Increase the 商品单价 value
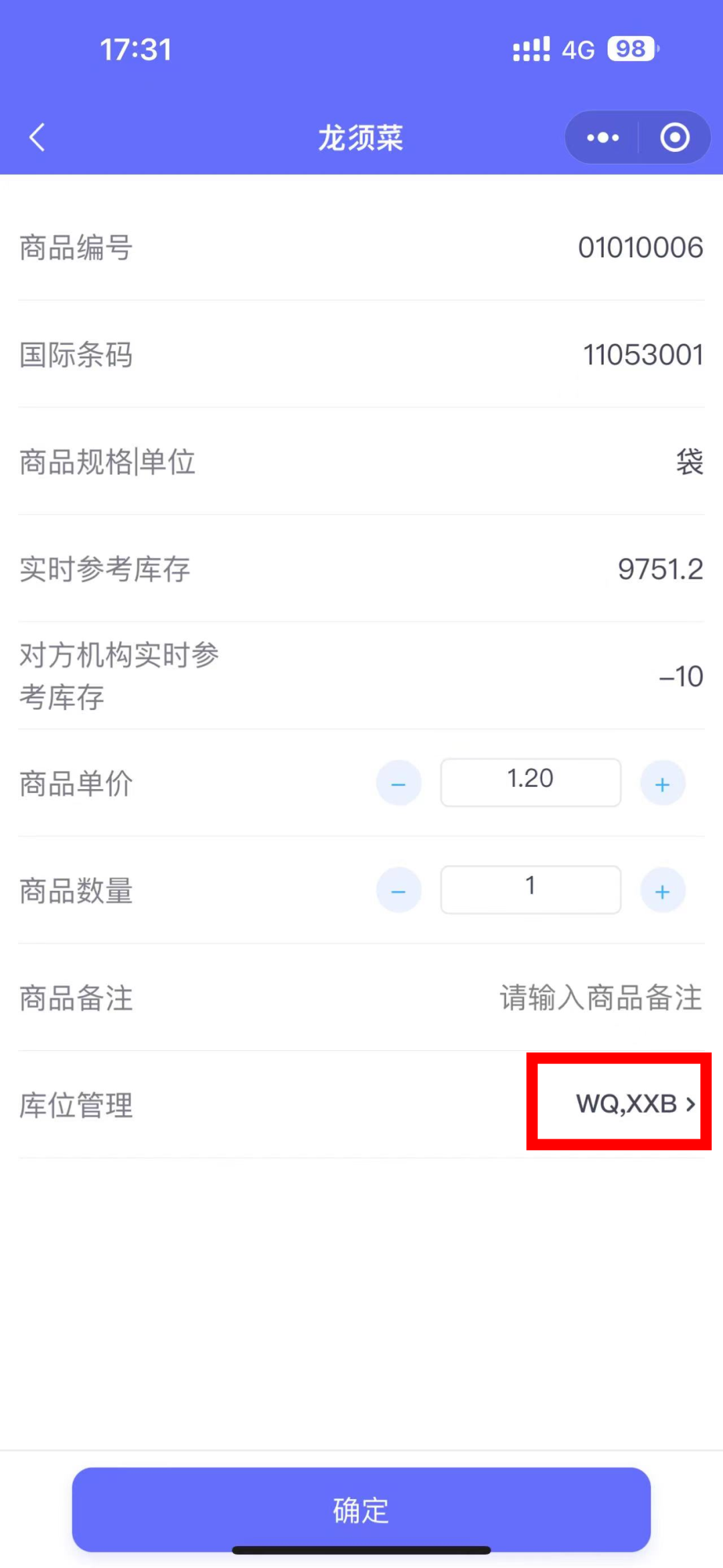 click(x=662, y=784)
